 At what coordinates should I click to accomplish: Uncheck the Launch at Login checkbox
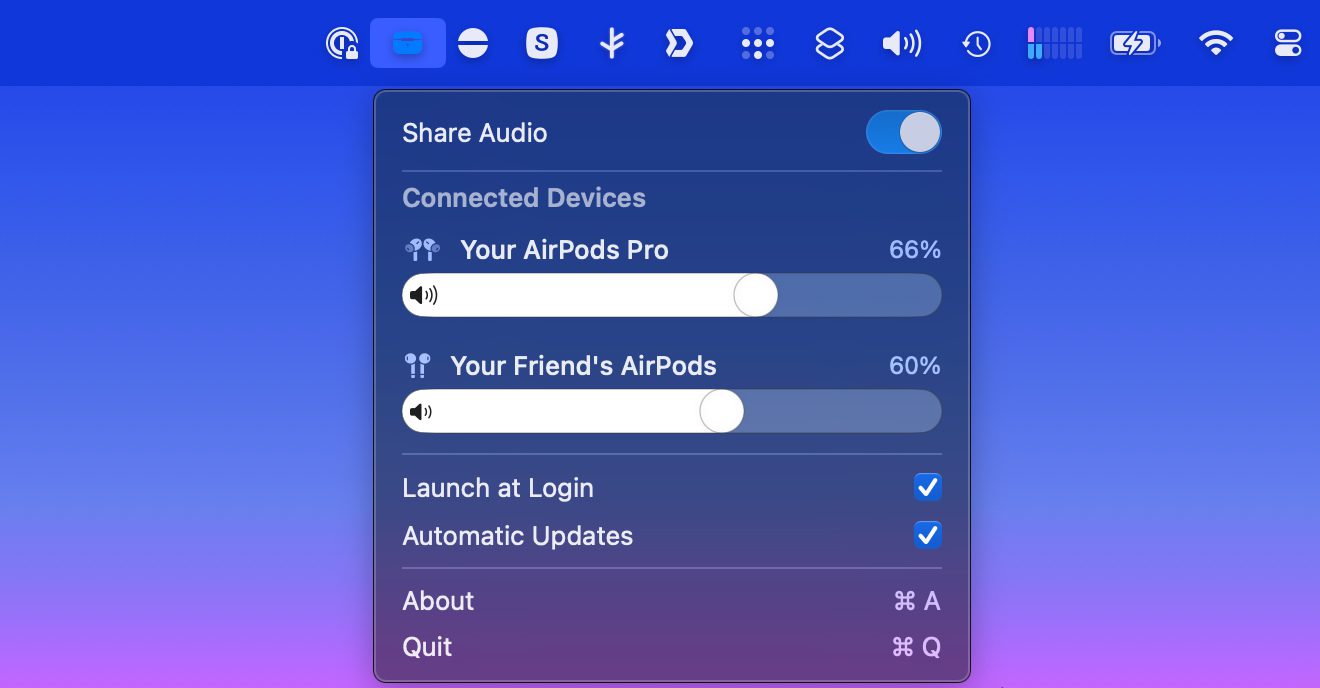(927, 487)
